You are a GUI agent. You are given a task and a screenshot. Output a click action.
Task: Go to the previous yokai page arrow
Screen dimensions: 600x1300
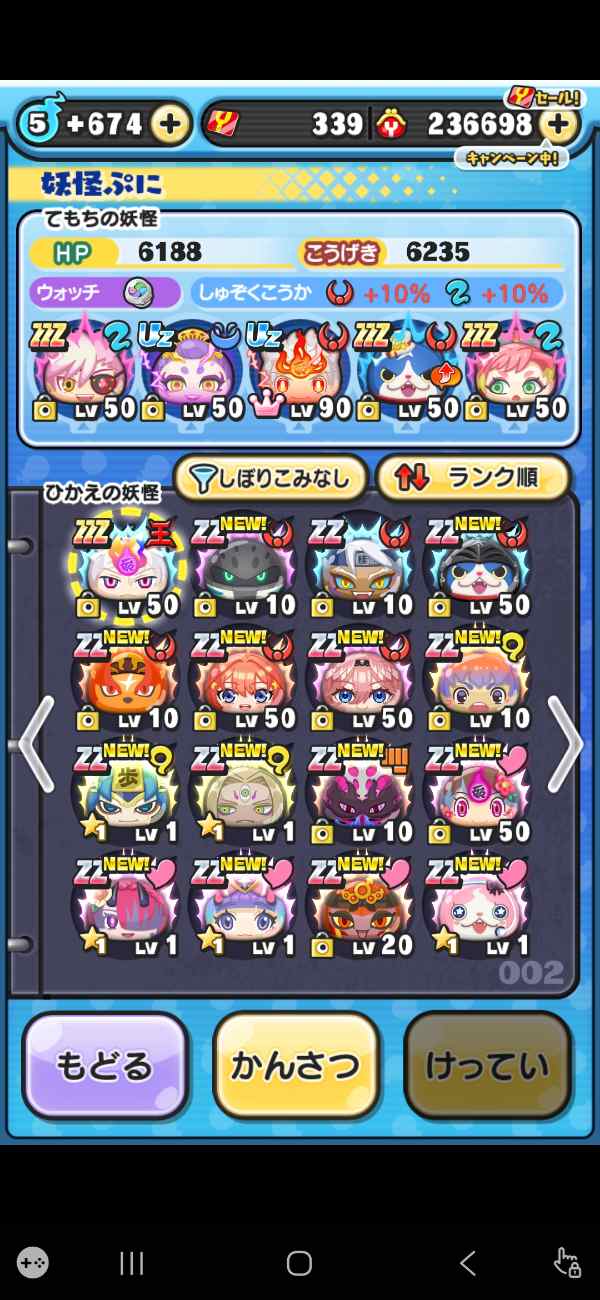pyautogui.click(x=36, y=746)
